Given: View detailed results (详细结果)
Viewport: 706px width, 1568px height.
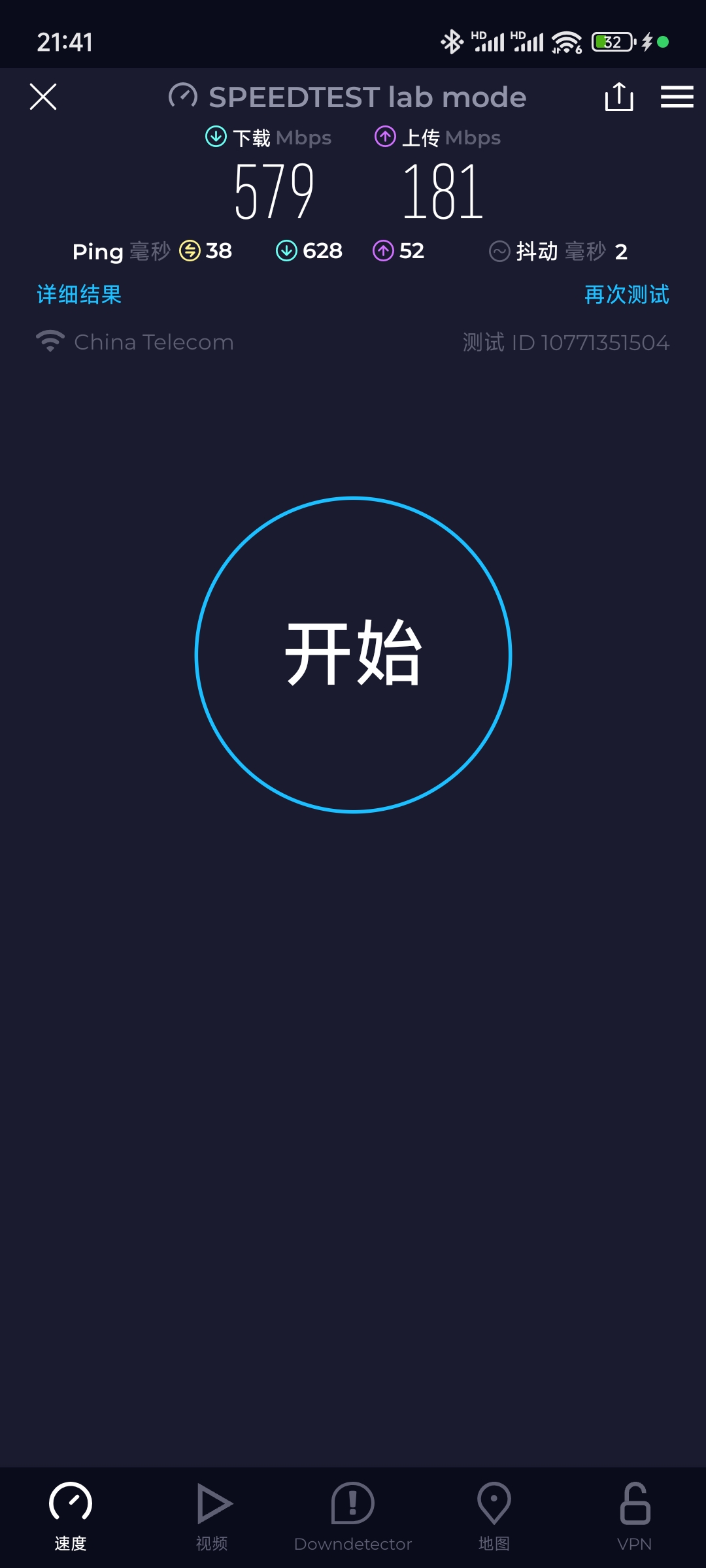Looking at the screenshot, I should click(79, 295).
